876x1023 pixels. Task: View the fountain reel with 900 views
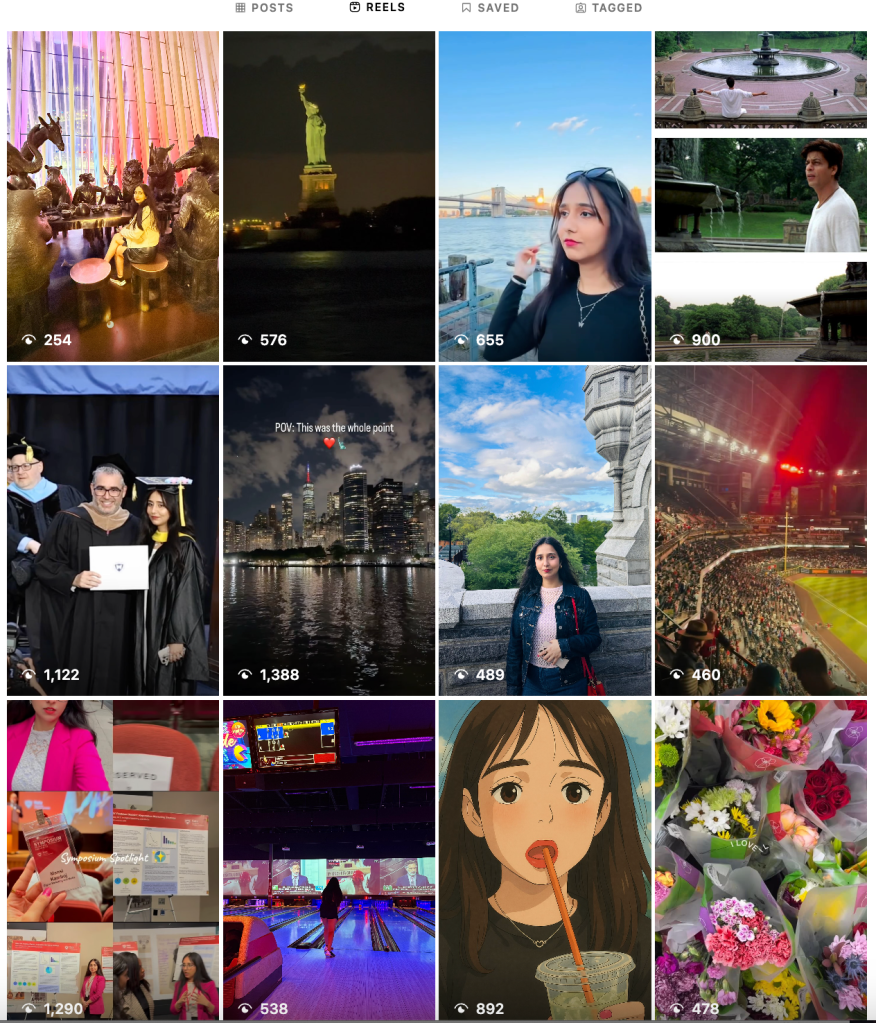pyautogui.click(x=761, y=196)
